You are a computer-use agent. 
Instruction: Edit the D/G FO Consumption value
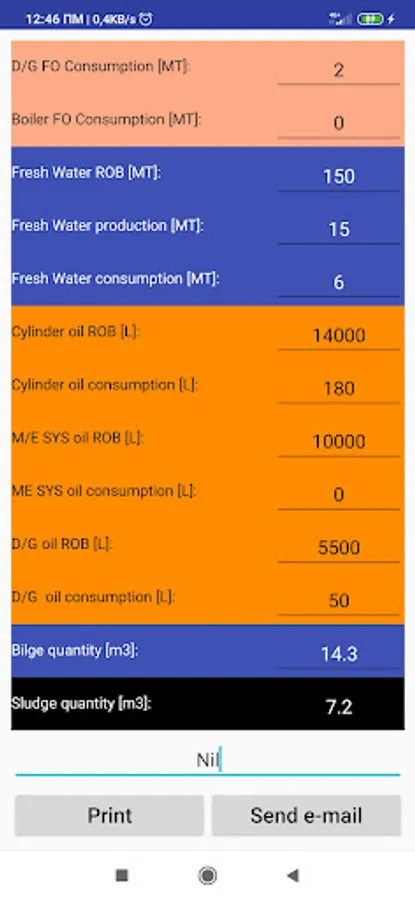pos(339,70)
